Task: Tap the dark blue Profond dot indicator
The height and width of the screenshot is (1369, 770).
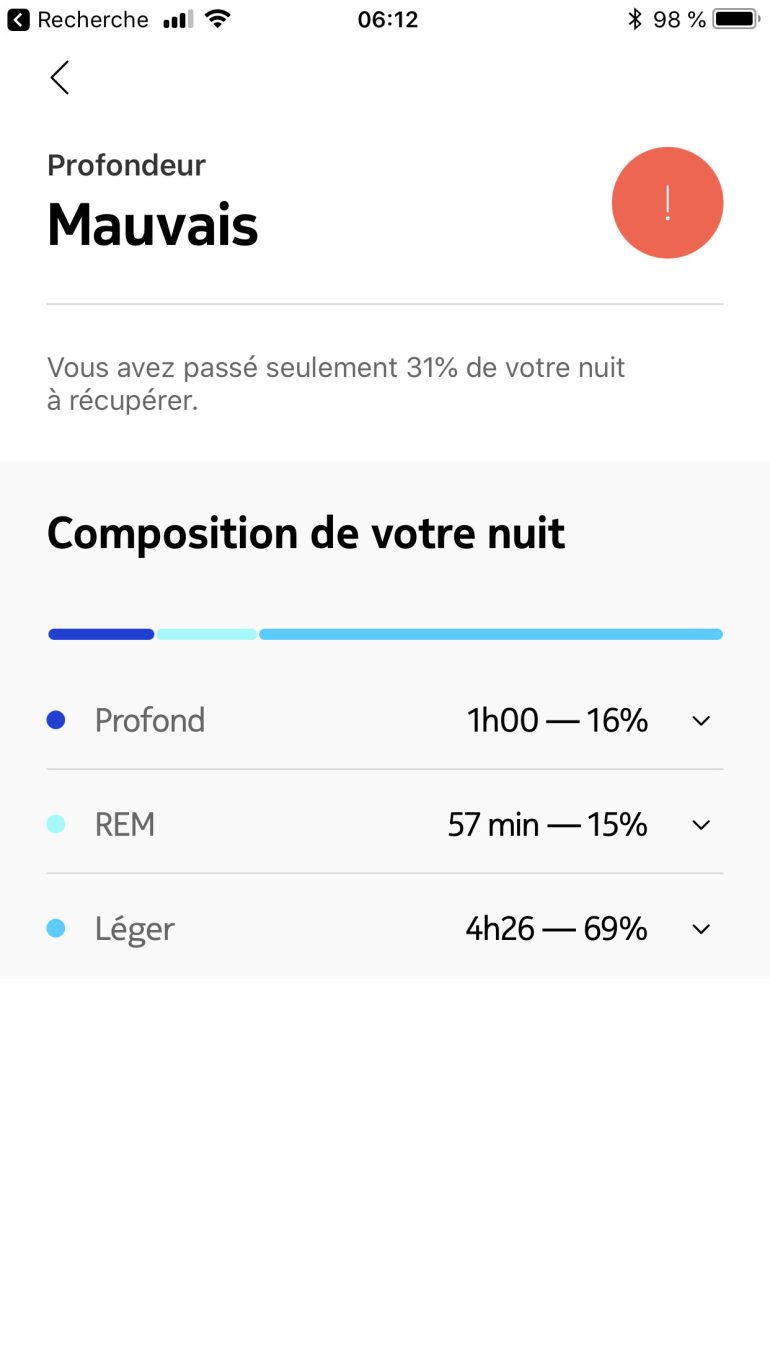Action: 56,719
